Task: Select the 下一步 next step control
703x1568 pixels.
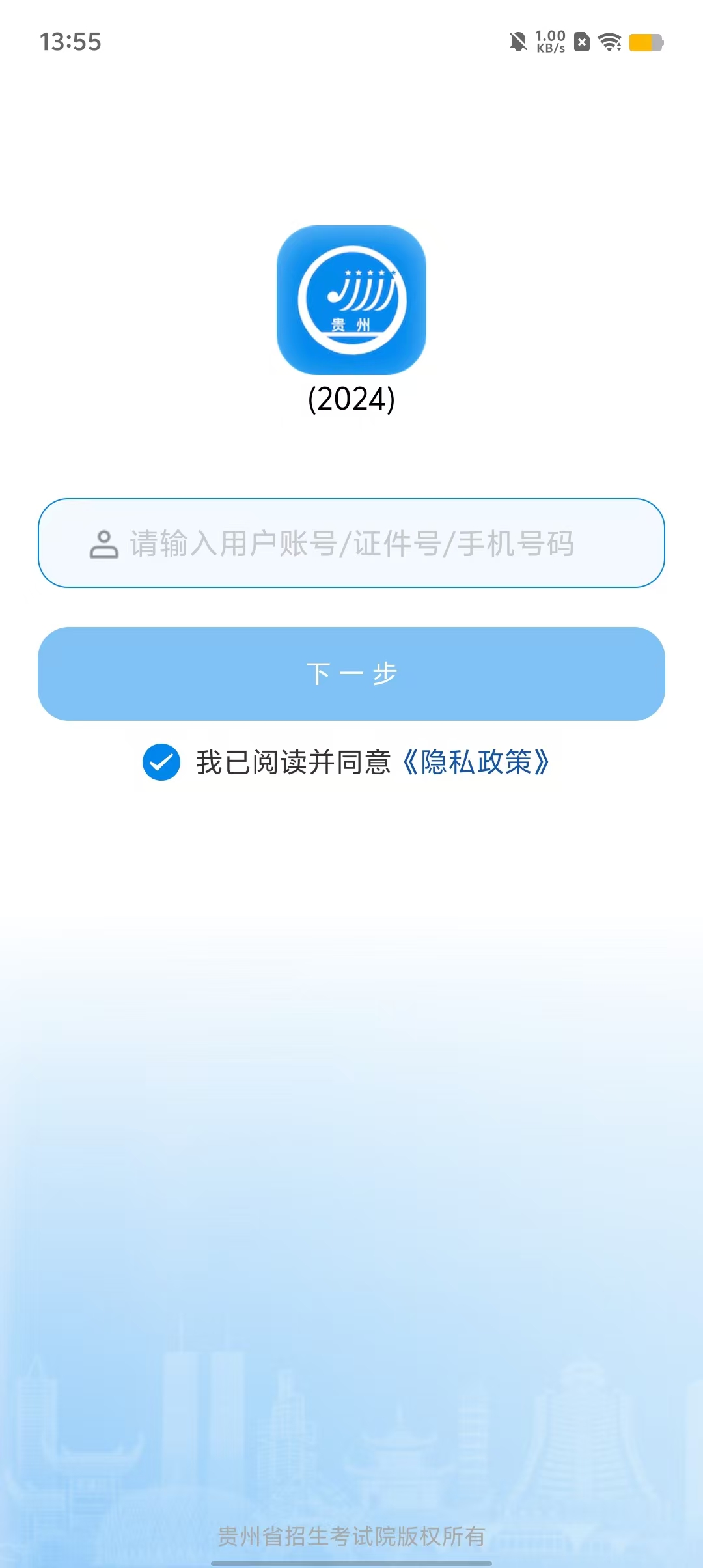Action: point(351,675)
